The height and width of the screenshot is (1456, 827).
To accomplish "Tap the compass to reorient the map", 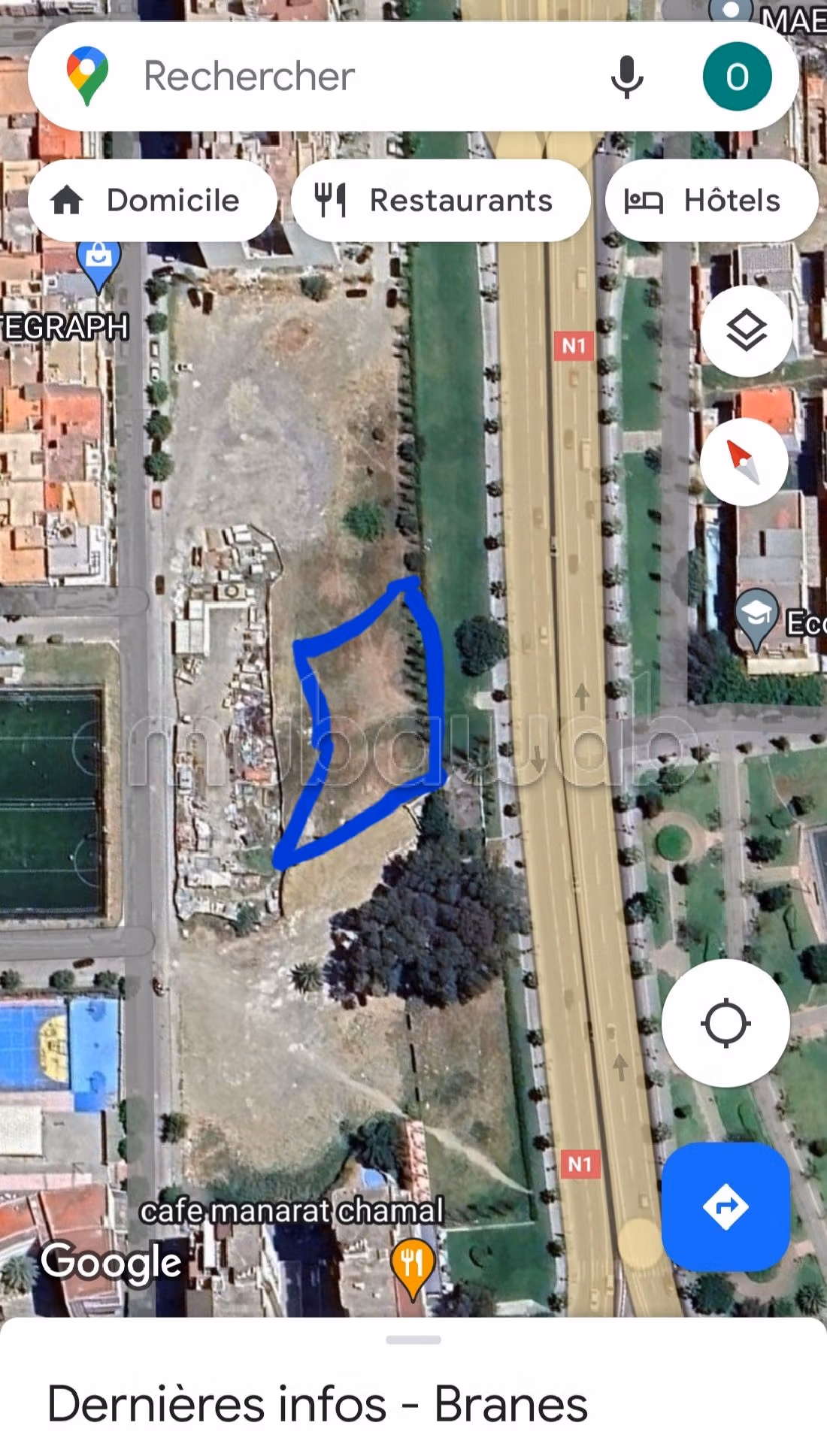I will (x=744, y=462).
